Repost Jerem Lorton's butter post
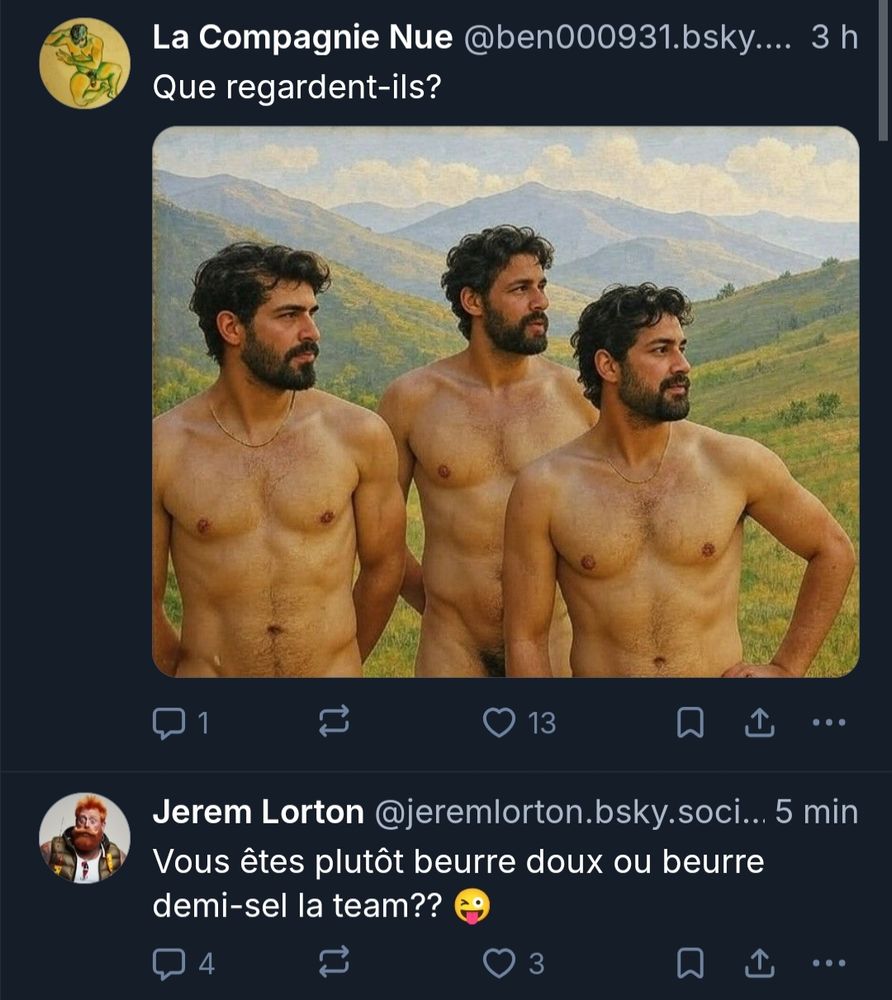Screen dimensions: 892x1000 tap(334, 963)
